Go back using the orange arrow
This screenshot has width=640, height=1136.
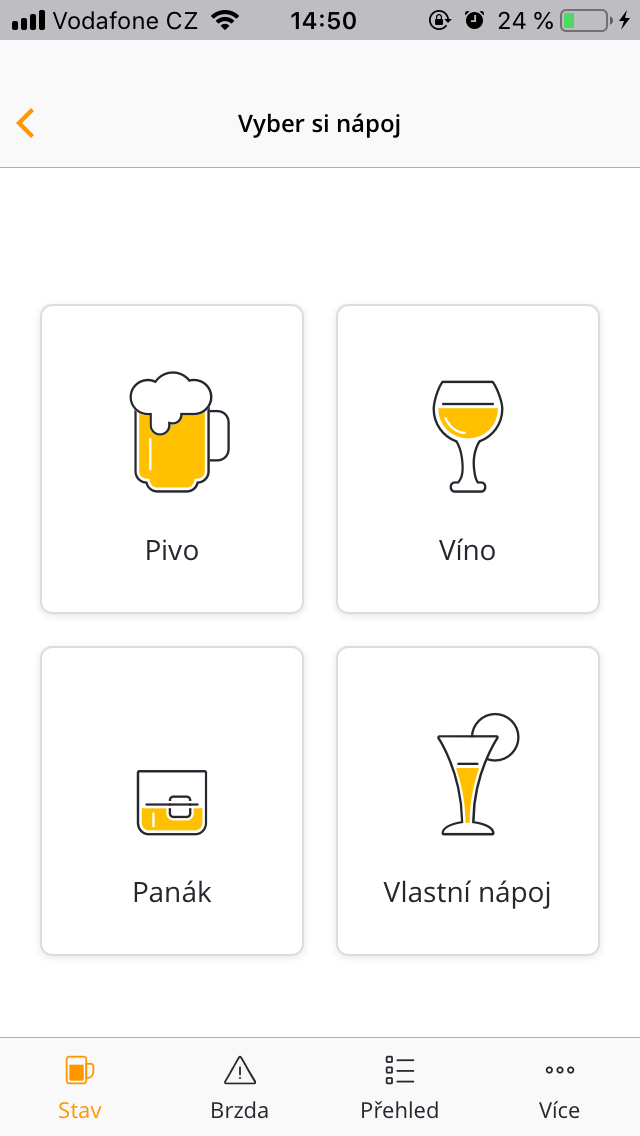pyautogui.click(x=26, y=123)
